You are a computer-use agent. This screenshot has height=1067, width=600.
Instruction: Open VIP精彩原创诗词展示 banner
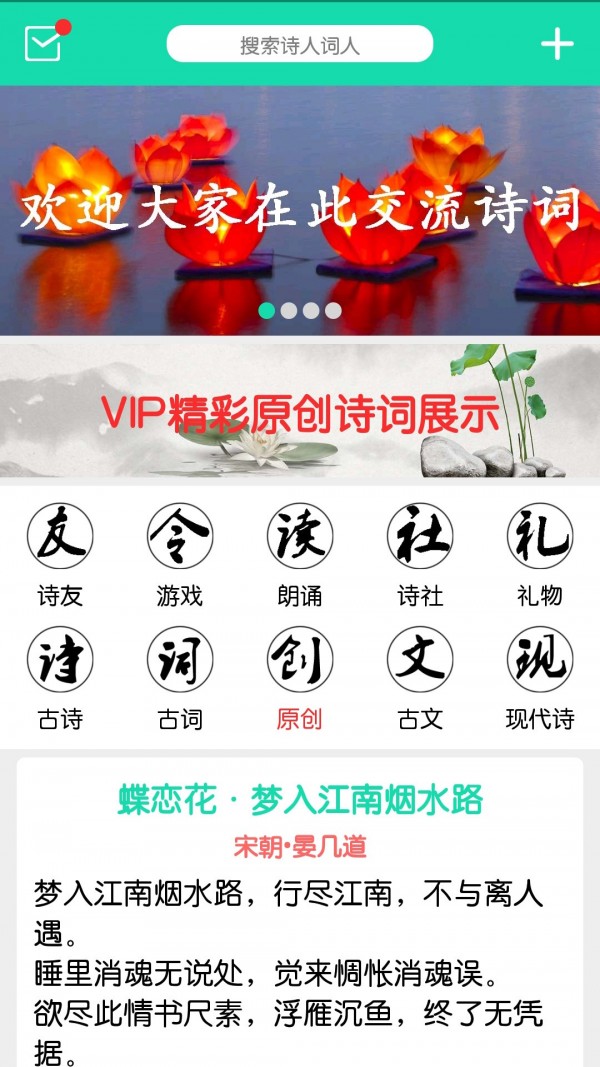pos(300,412)
